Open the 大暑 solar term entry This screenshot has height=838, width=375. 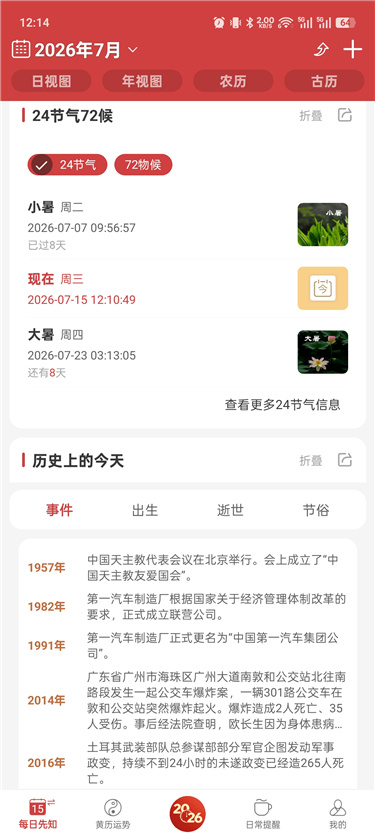(x=188, y=354)
